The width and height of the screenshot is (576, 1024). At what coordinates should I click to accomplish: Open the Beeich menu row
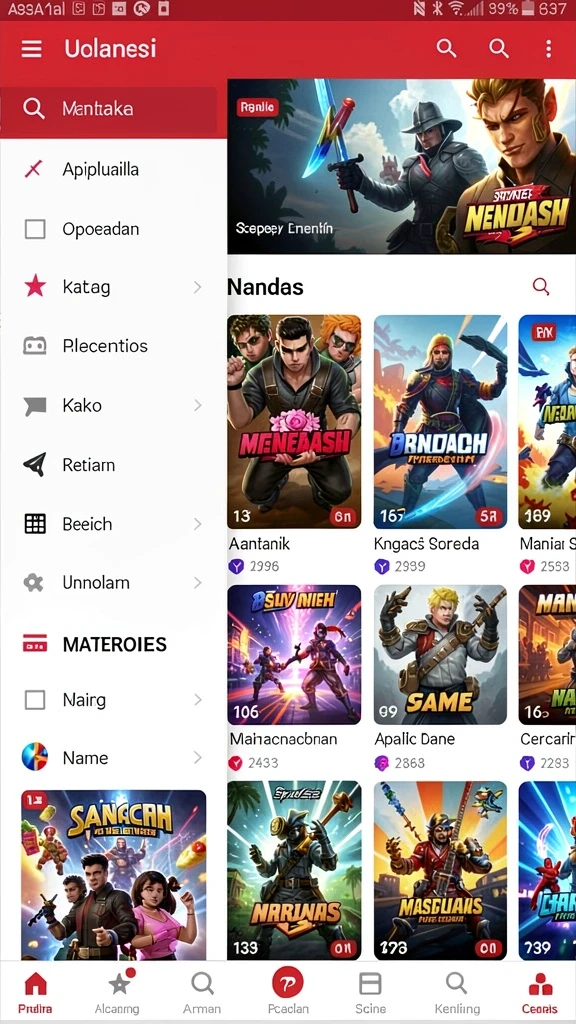114,524
